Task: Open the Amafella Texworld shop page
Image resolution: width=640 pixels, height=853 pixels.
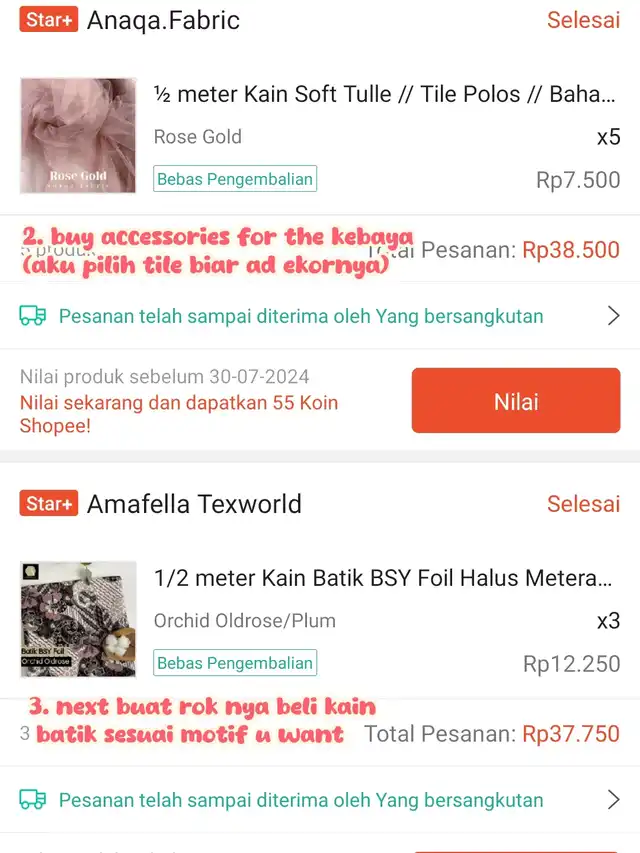Action: 193,504
